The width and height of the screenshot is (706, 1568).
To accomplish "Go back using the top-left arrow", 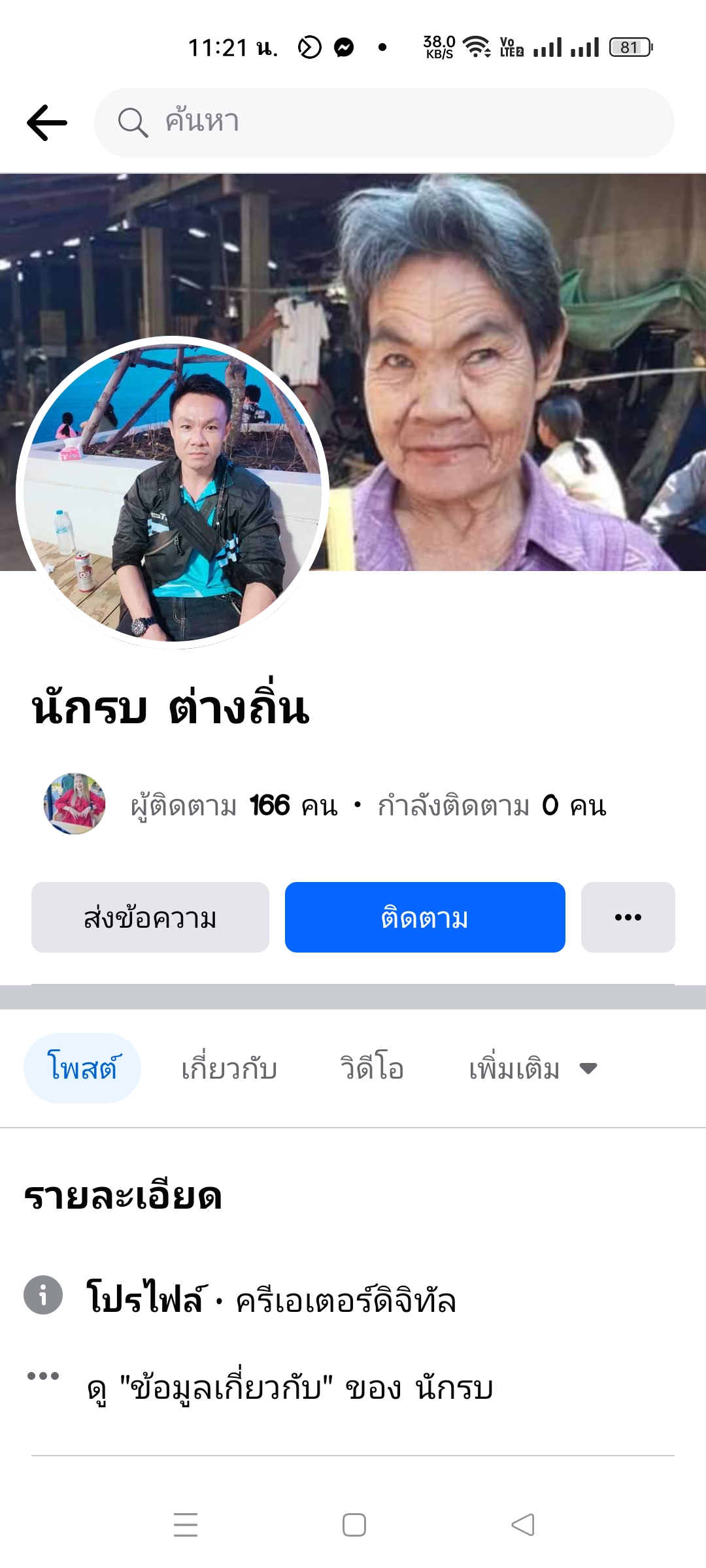I will [47, 123].
